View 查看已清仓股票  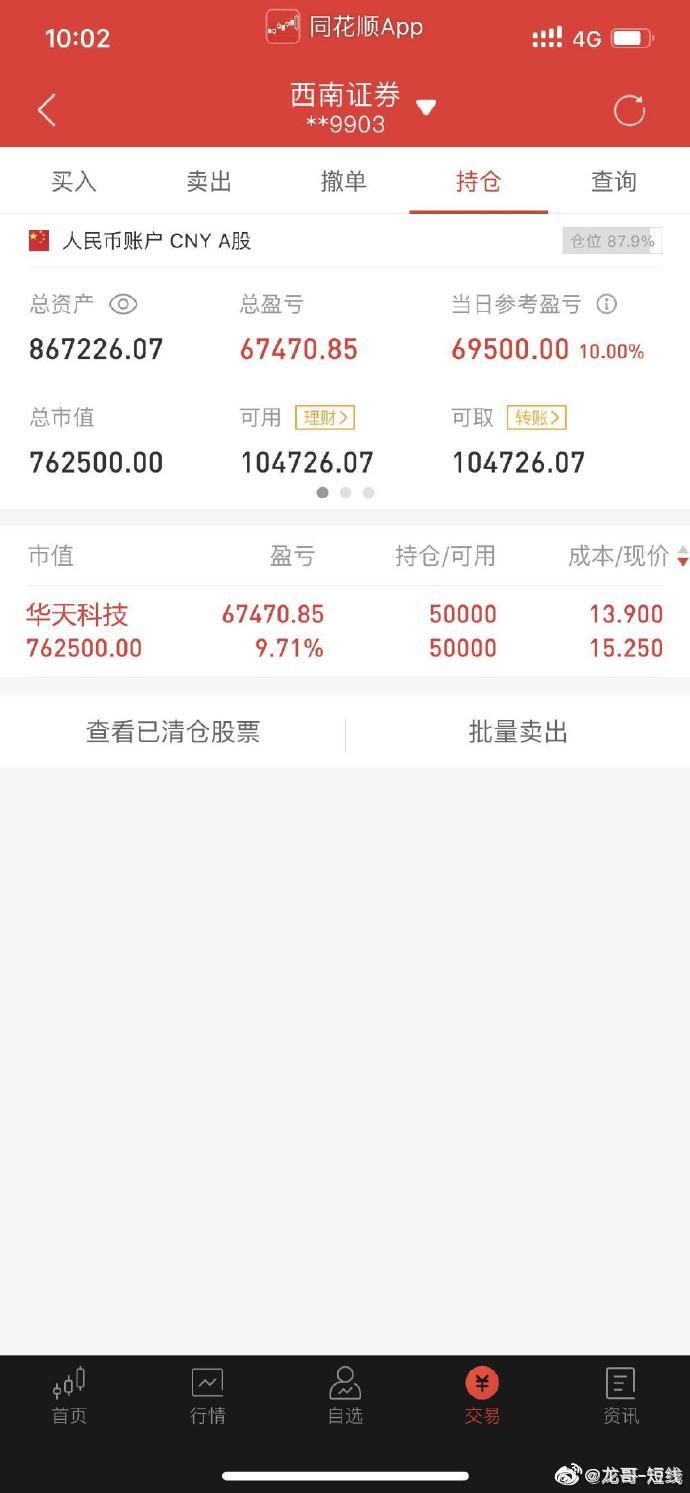point(173,732)
